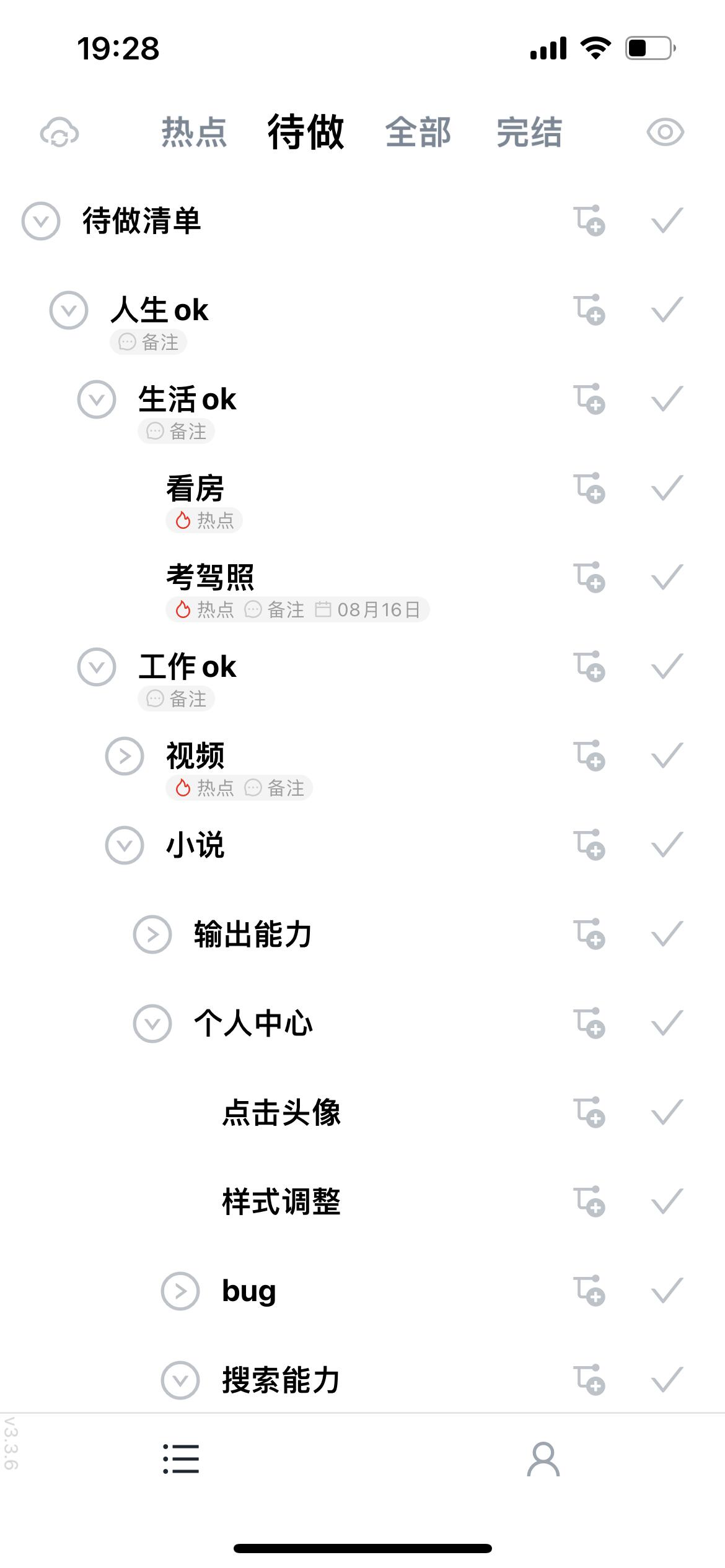This screenshot has height=1568, width=725.
Task: Collapse the 个人中心 group
Action: (152, 1024)
